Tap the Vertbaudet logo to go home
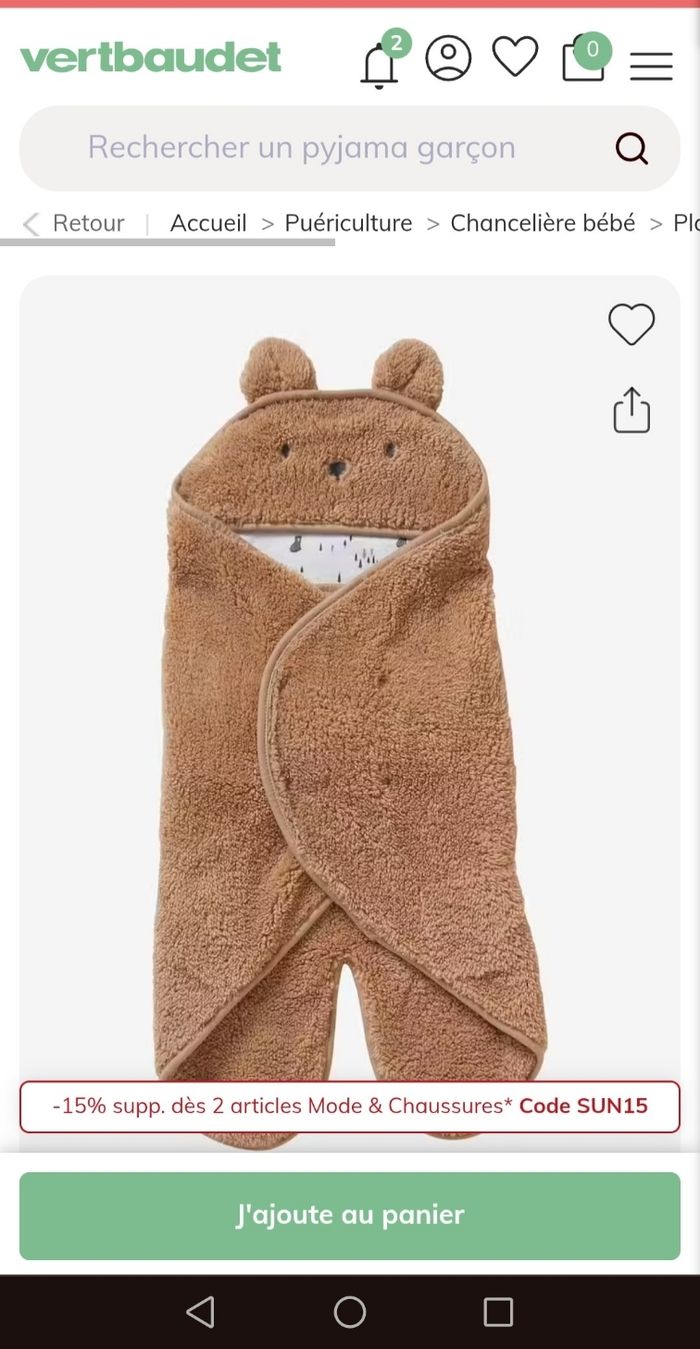Screen dimensions: 700x1349 [151, 57]
